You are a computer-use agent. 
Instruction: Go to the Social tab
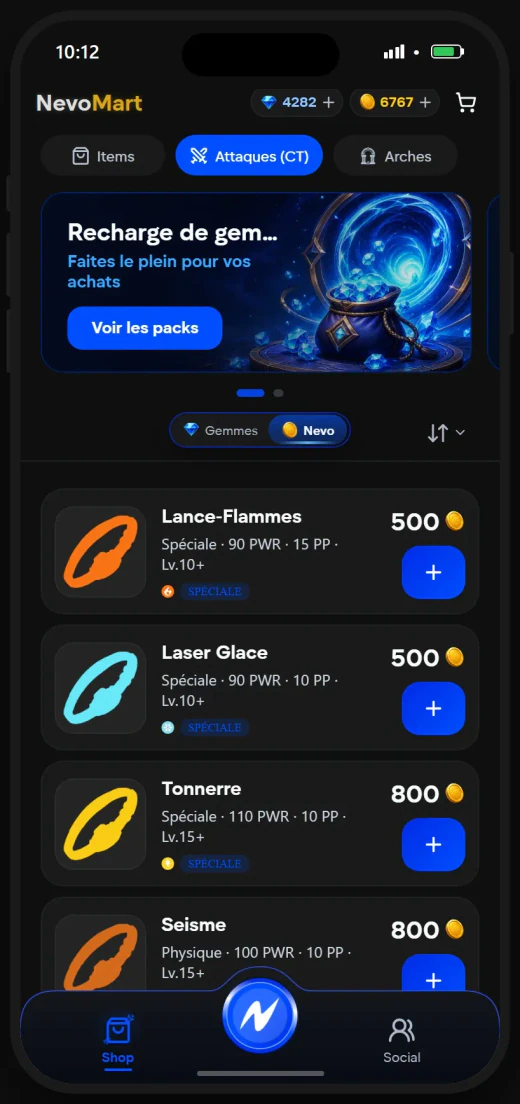click(402, 1040)
